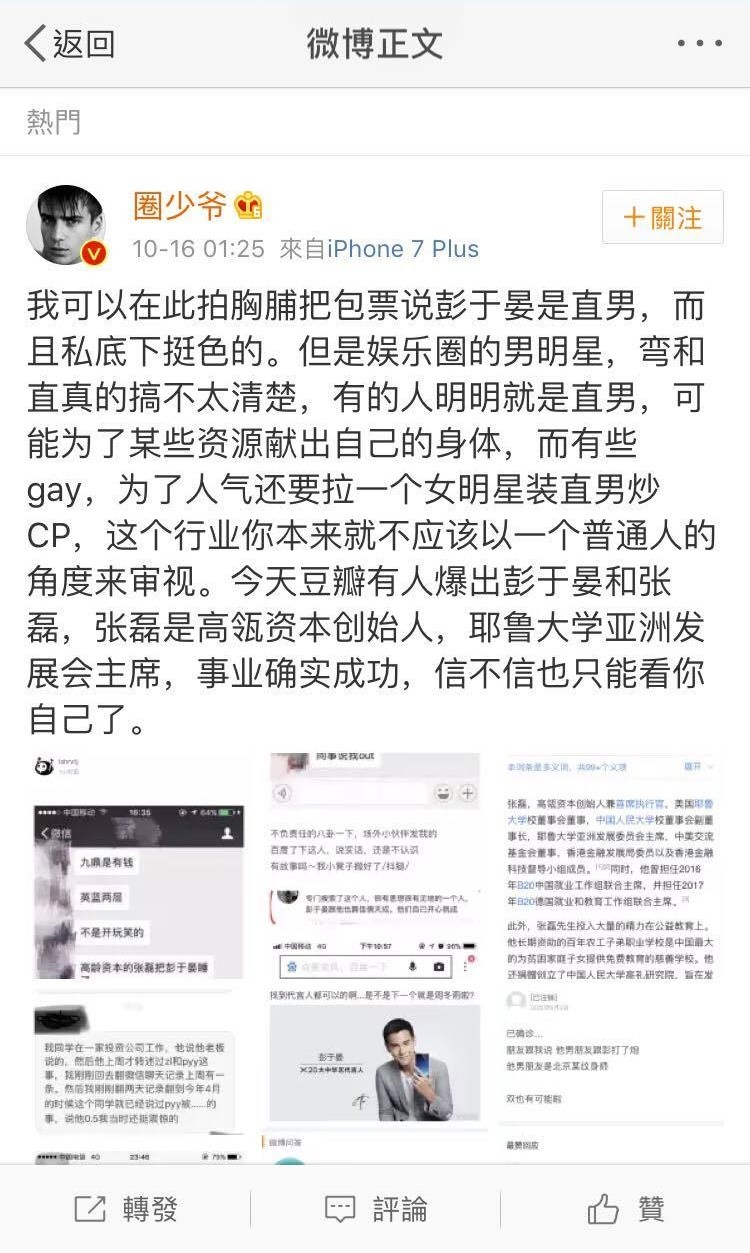
Task: Open the three-dot overflow menu
Action: (698, 44)
